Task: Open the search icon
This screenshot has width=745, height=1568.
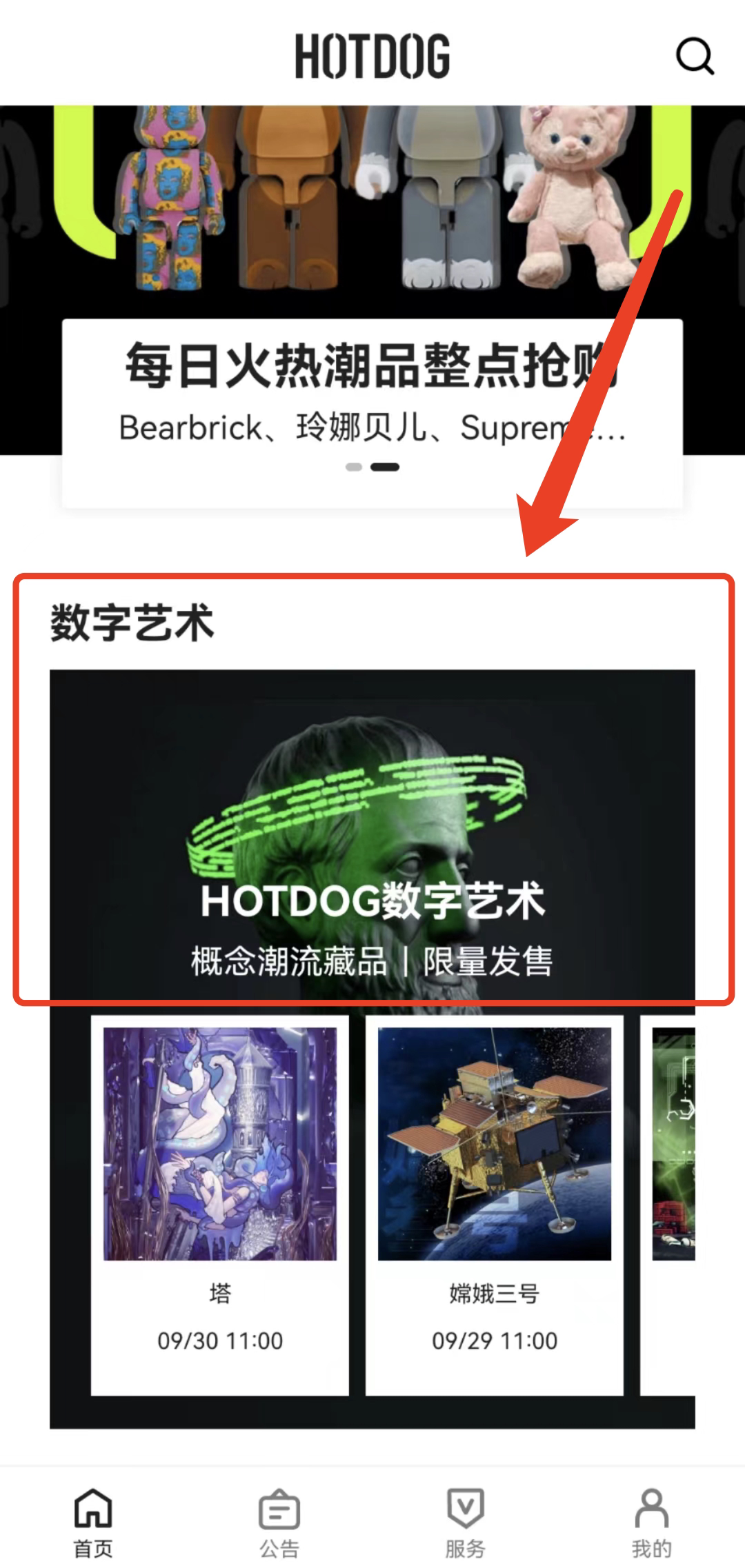Action: [694, 57]
